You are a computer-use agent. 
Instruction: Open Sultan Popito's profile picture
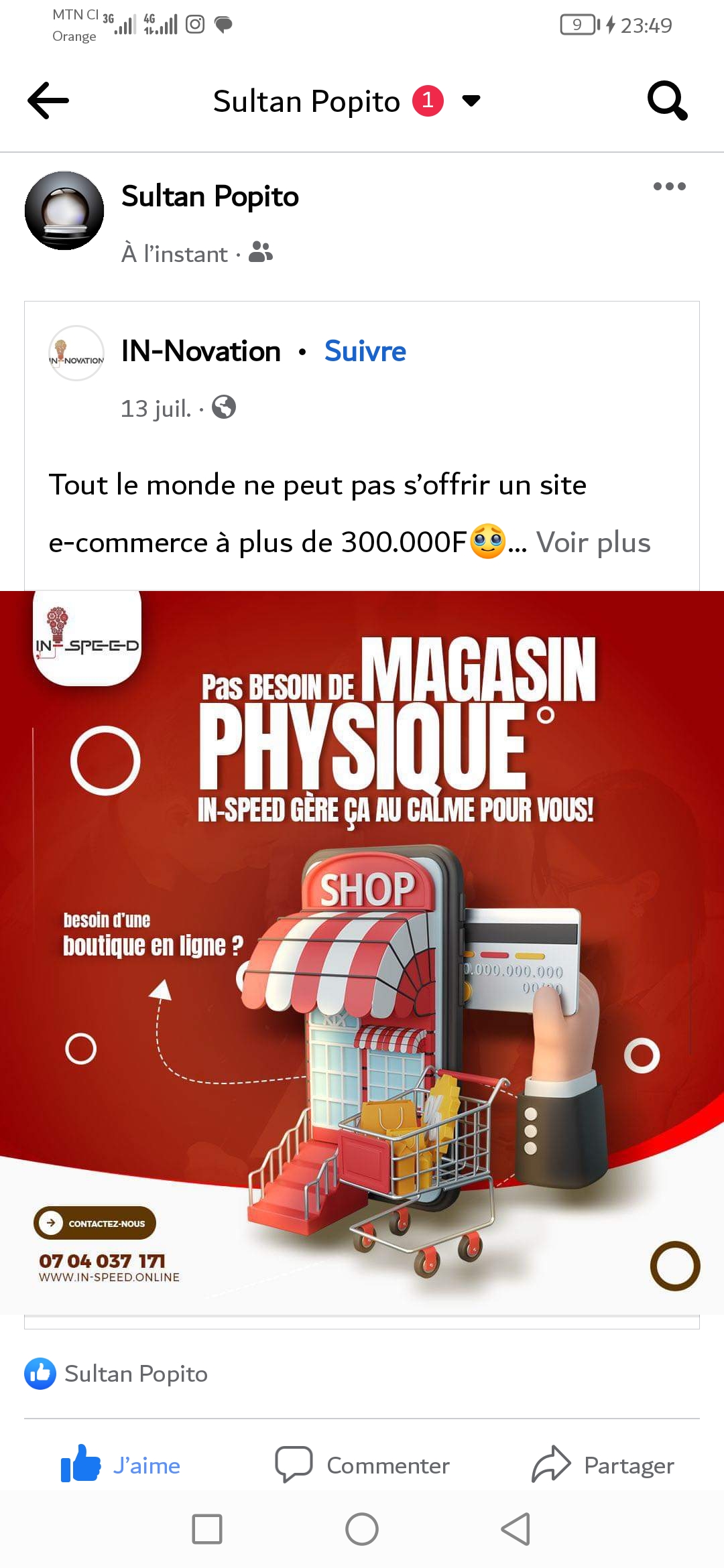click(64, 210)
